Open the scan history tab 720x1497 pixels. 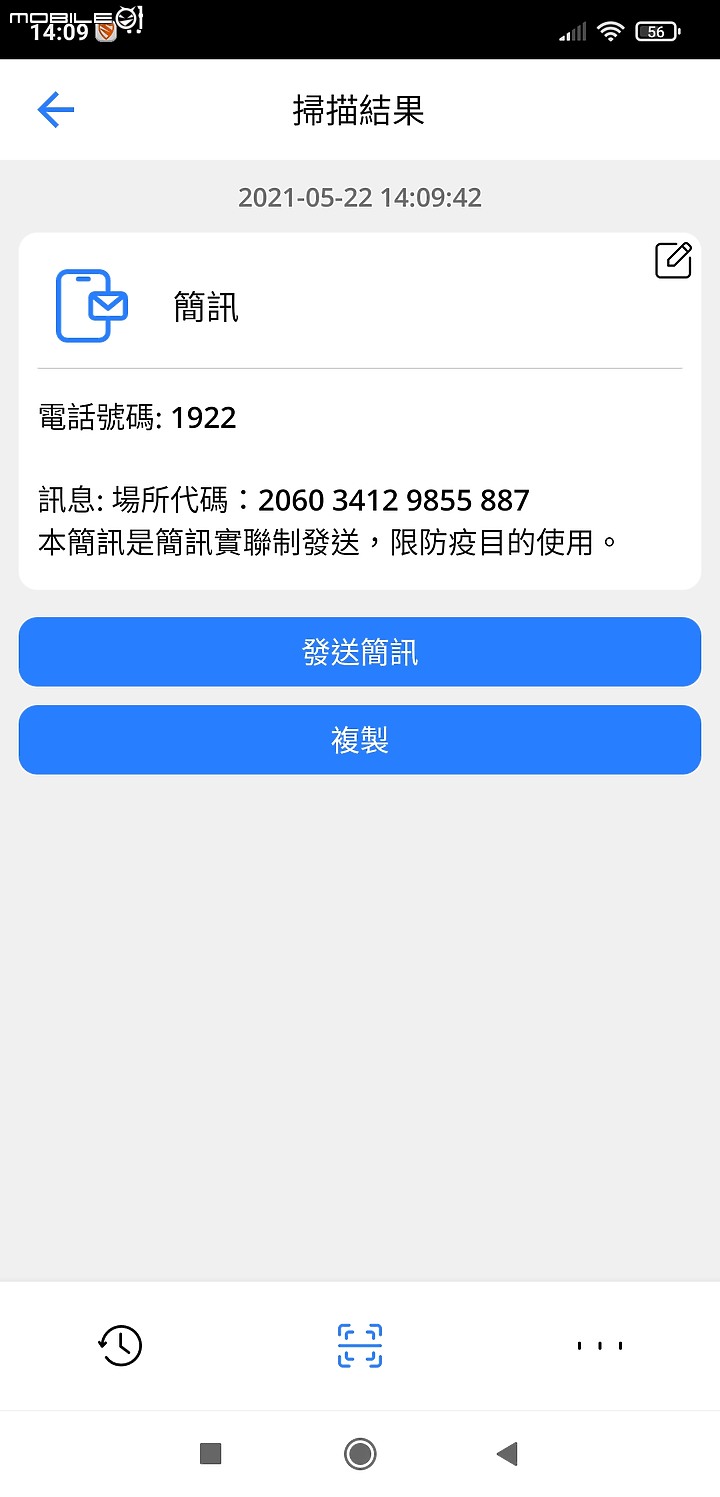(x=120, y=1345)
